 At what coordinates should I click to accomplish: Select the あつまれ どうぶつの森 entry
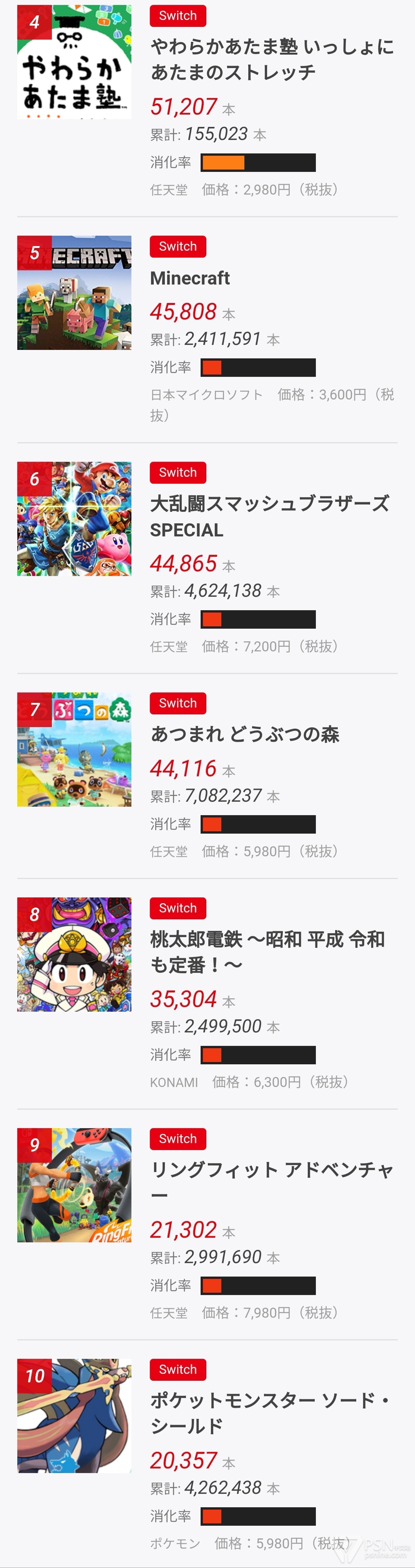245,734
